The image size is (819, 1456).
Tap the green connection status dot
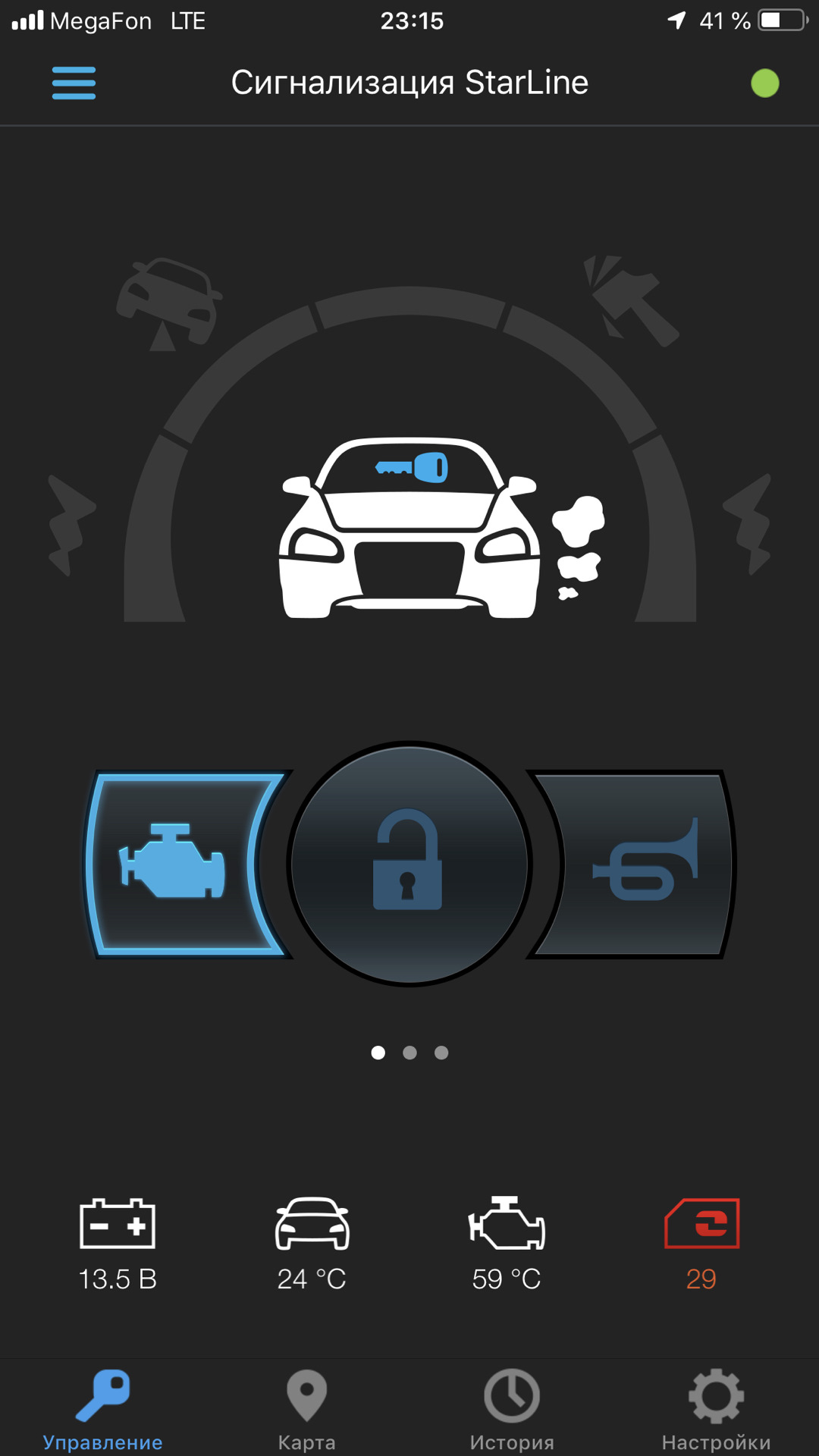[764, 83]
